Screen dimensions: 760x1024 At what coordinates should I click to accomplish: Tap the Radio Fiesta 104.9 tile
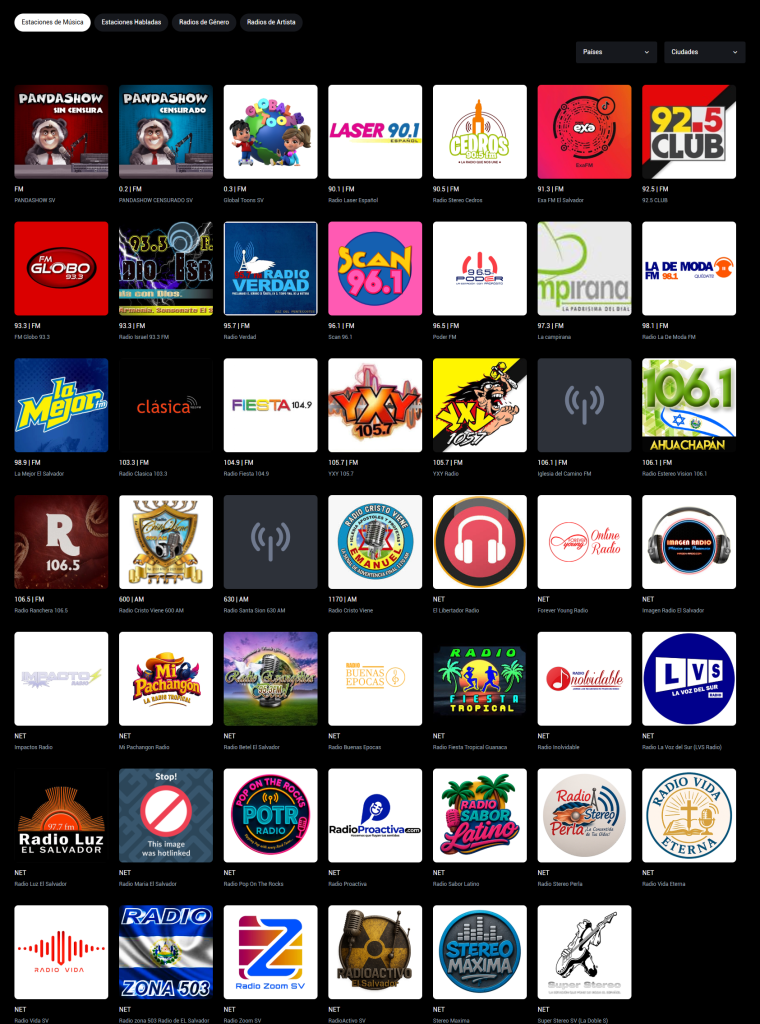point(270,406)
